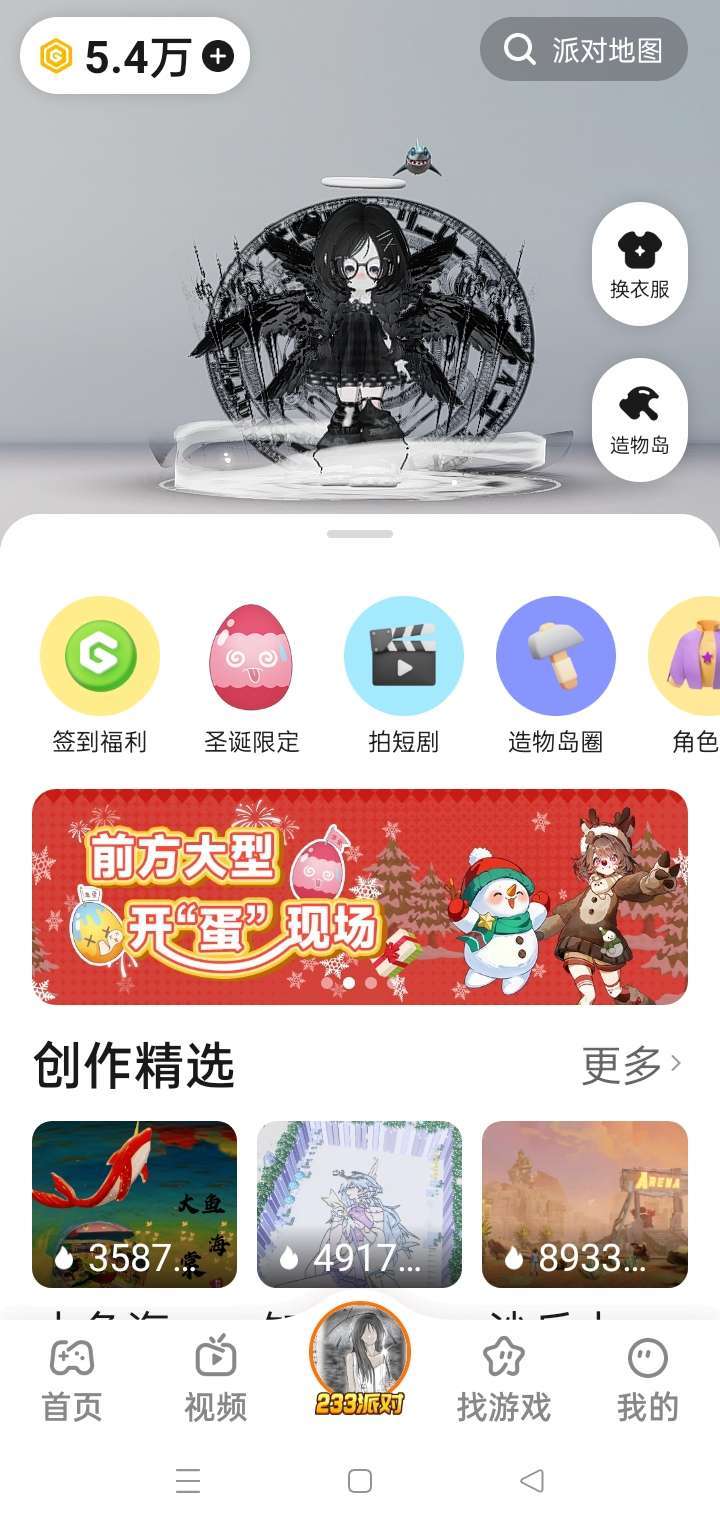720x1525 pixels.
Task: Open the 我的 profile tab
Action: [647, 1380]
